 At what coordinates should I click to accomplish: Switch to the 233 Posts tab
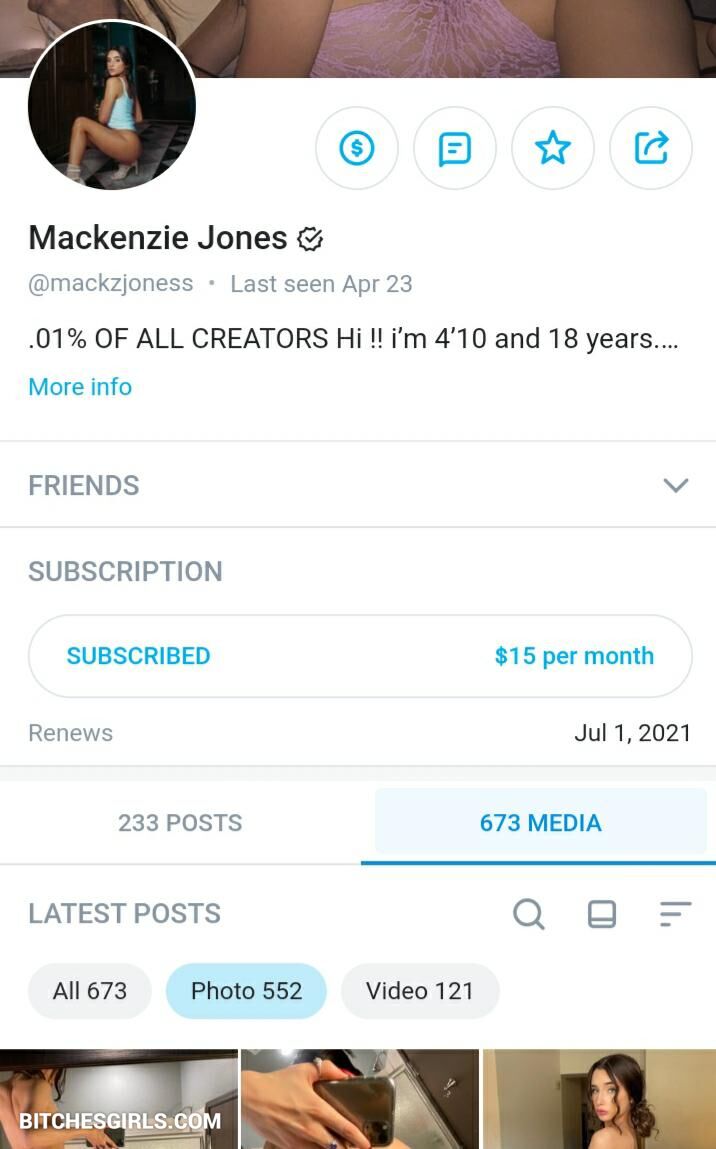pos(180,823)
